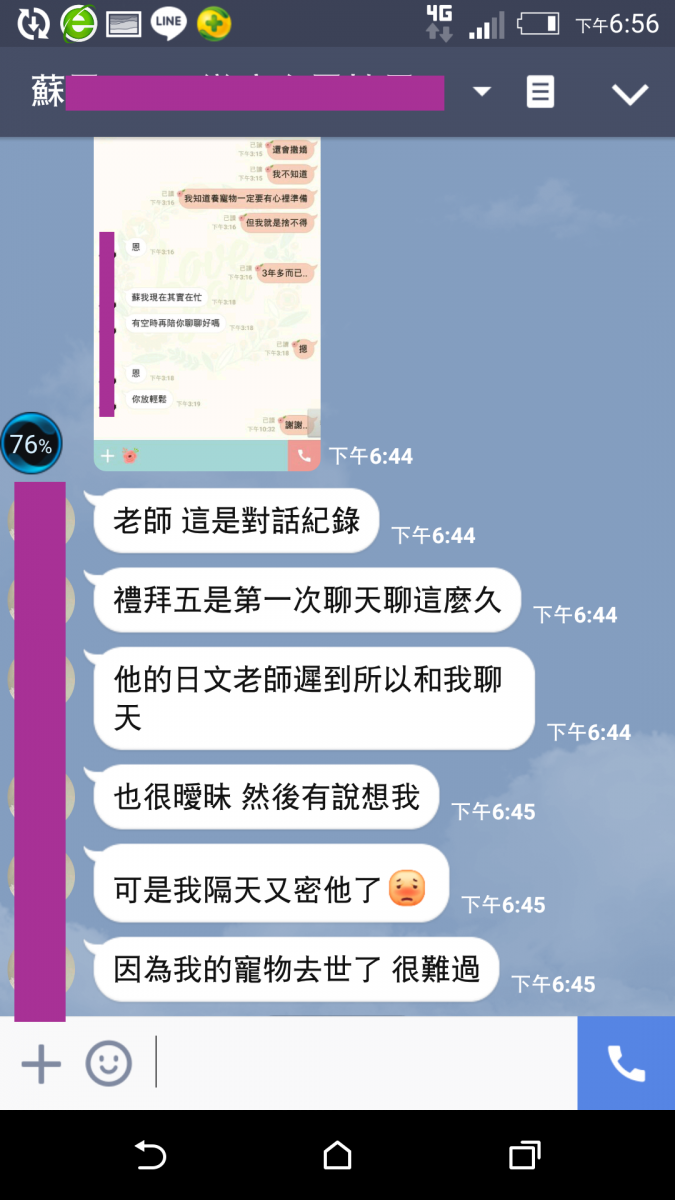Screen dimensions: 675x1200
Task: Open the chevron menu in the header
Action: pyautogui.click(x=630, y=94)
